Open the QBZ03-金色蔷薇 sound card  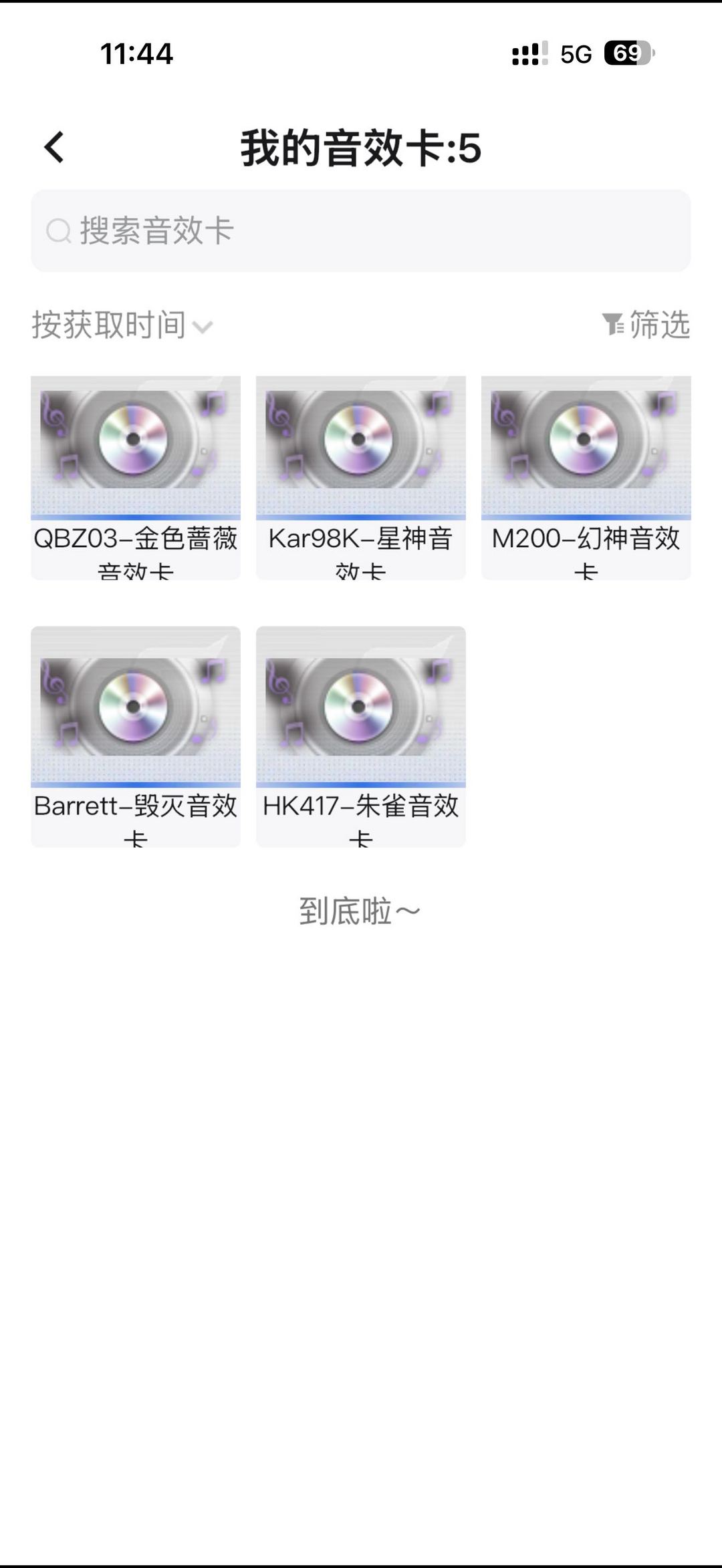(x=136, y=477)
